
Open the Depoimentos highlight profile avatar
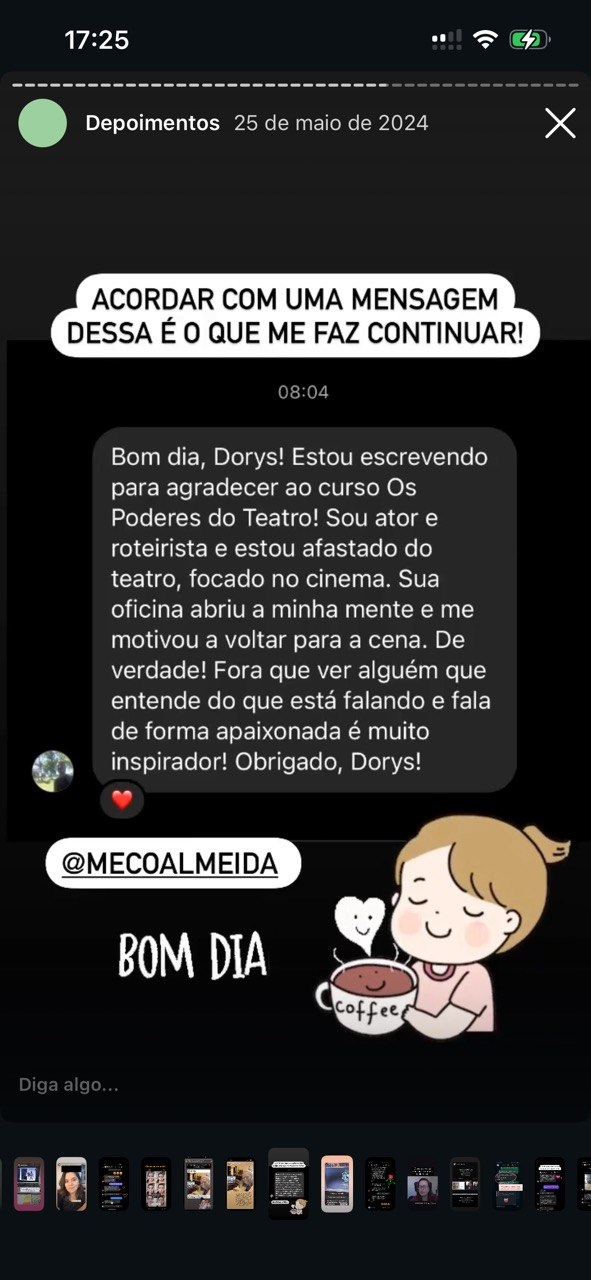click(42, 123)
